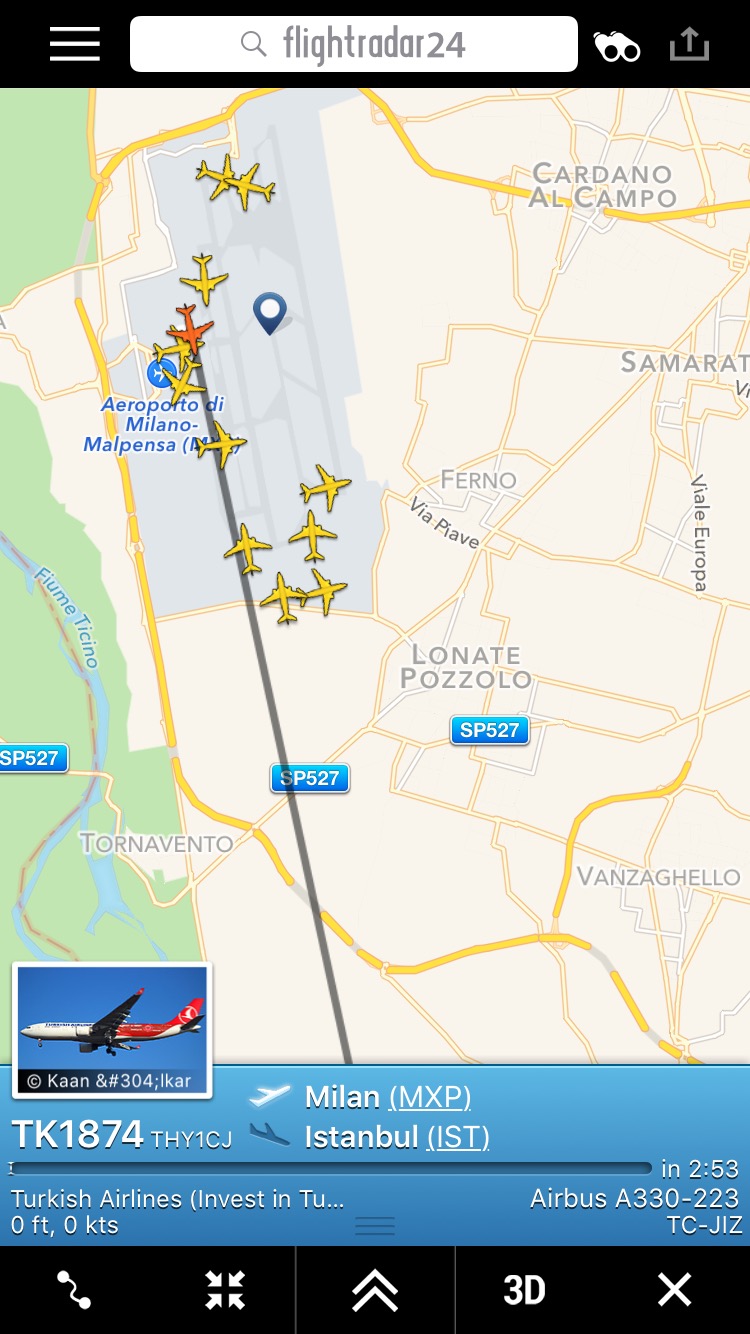Open the binoculars AR view

click(617, 46)
